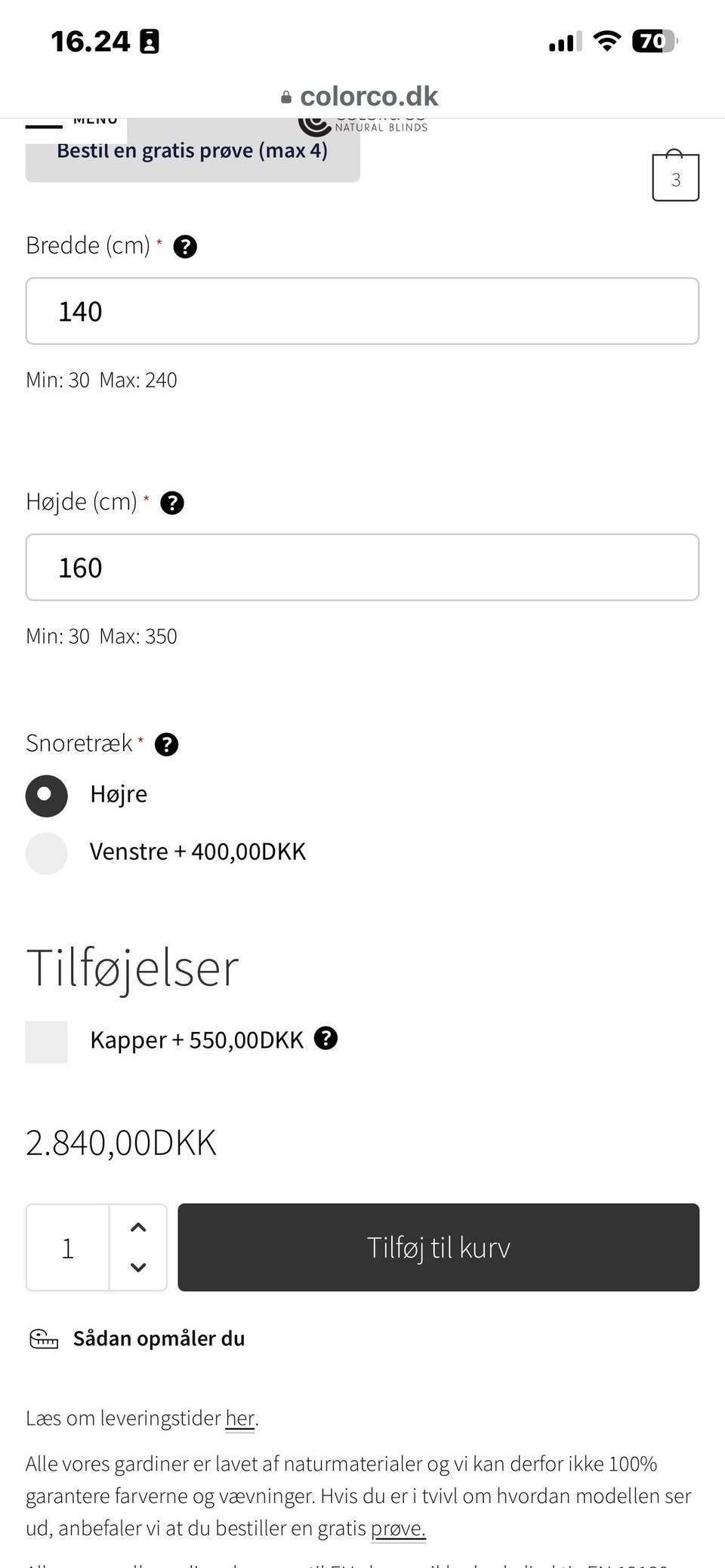
Task: Open the Snoretræk help tooltip icon
Action: pyautogui.click(x=166, y=744)
